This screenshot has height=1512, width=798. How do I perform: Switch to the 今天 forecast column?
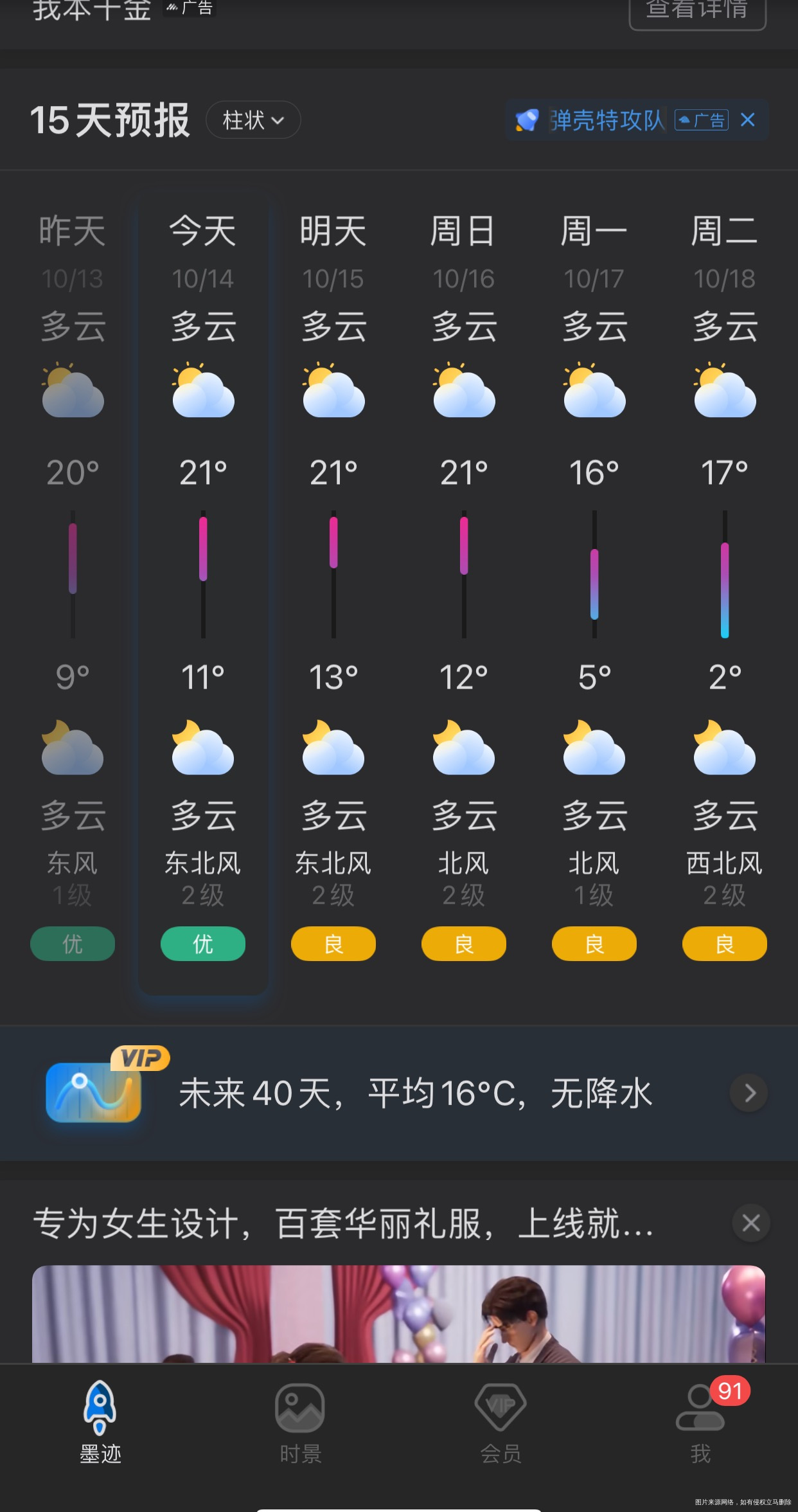coord(202,231)
